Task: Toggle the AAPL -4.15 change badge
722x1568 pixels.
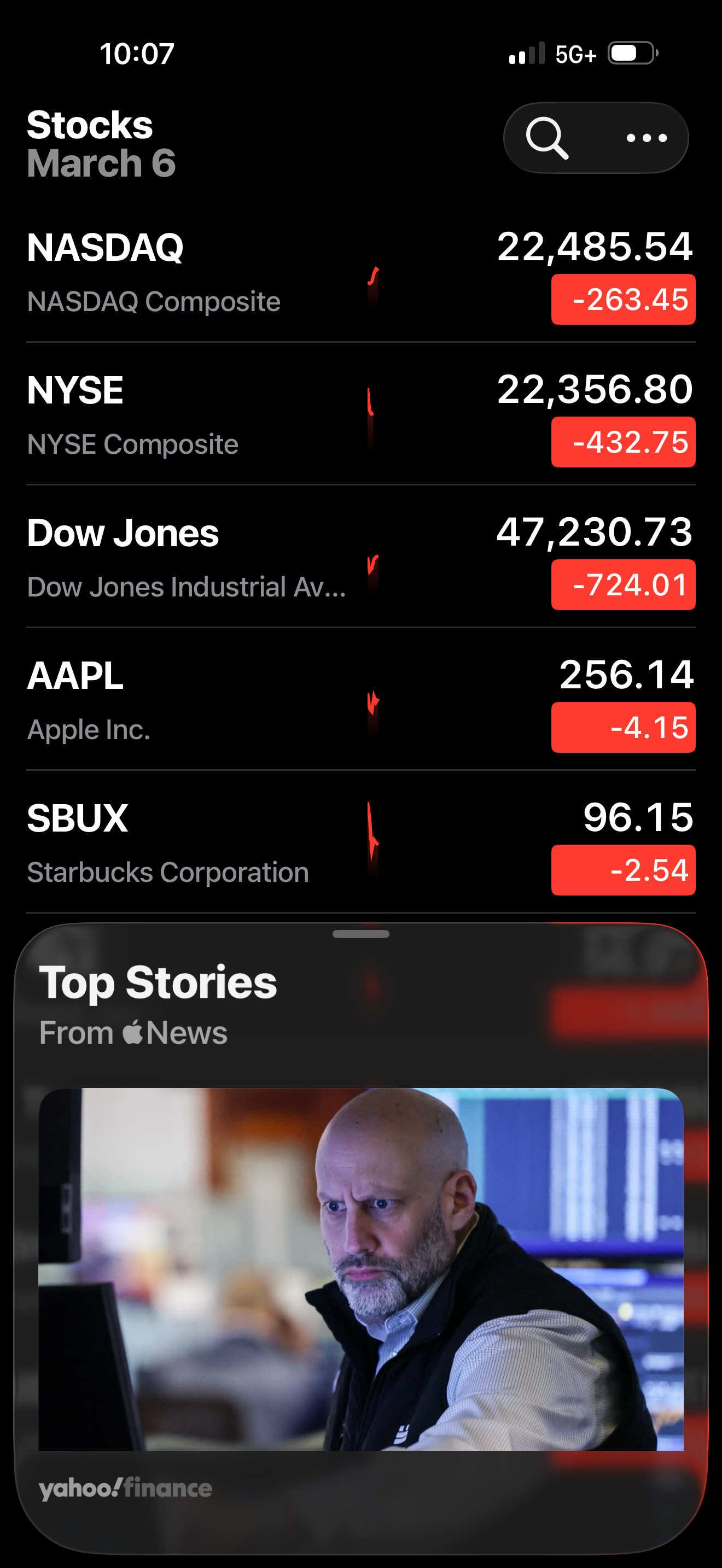Action: click(x=623, y=727)
